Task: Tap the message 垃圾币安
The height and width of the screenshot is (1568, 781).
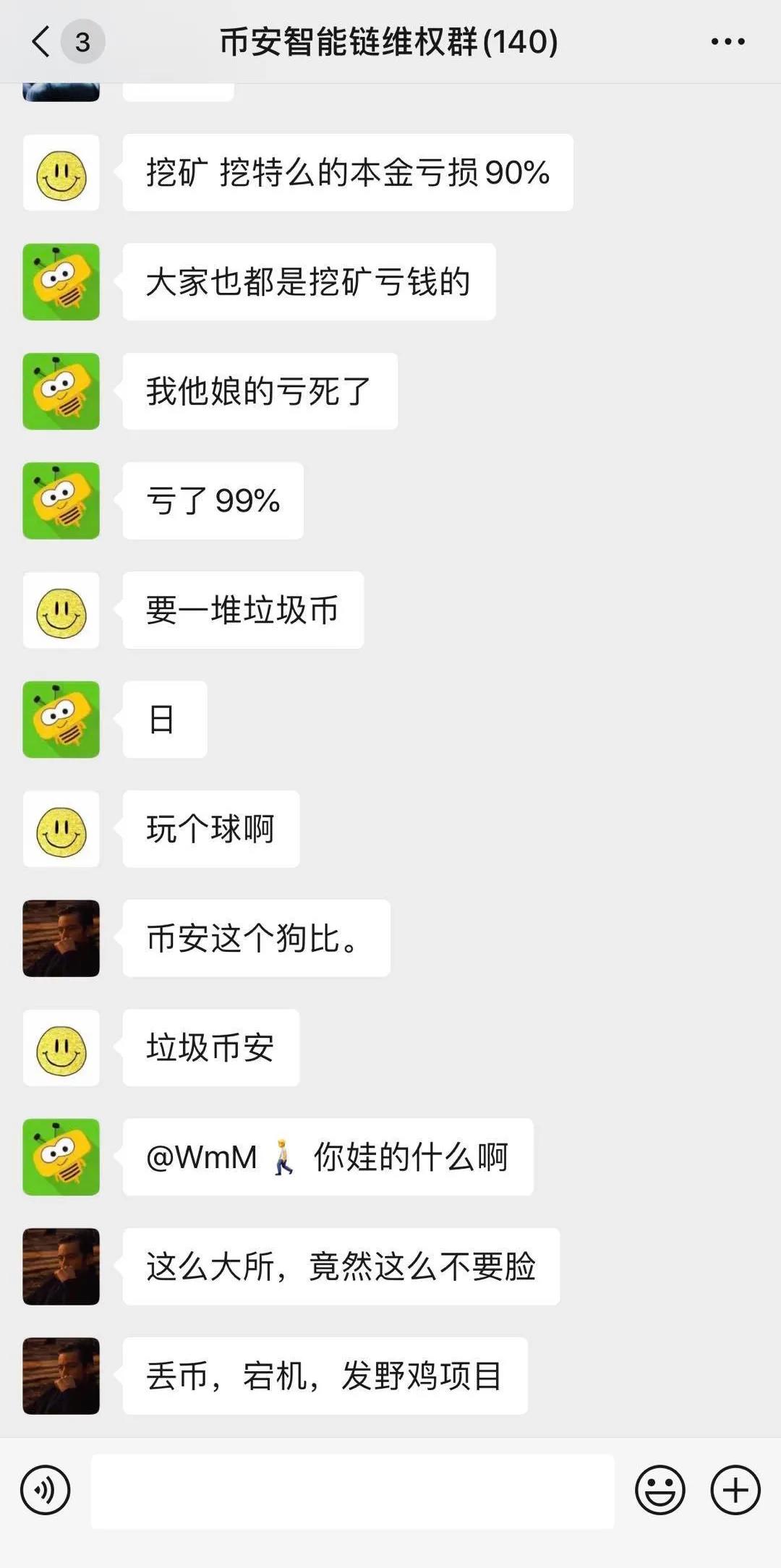Action: coord(210,1048)
